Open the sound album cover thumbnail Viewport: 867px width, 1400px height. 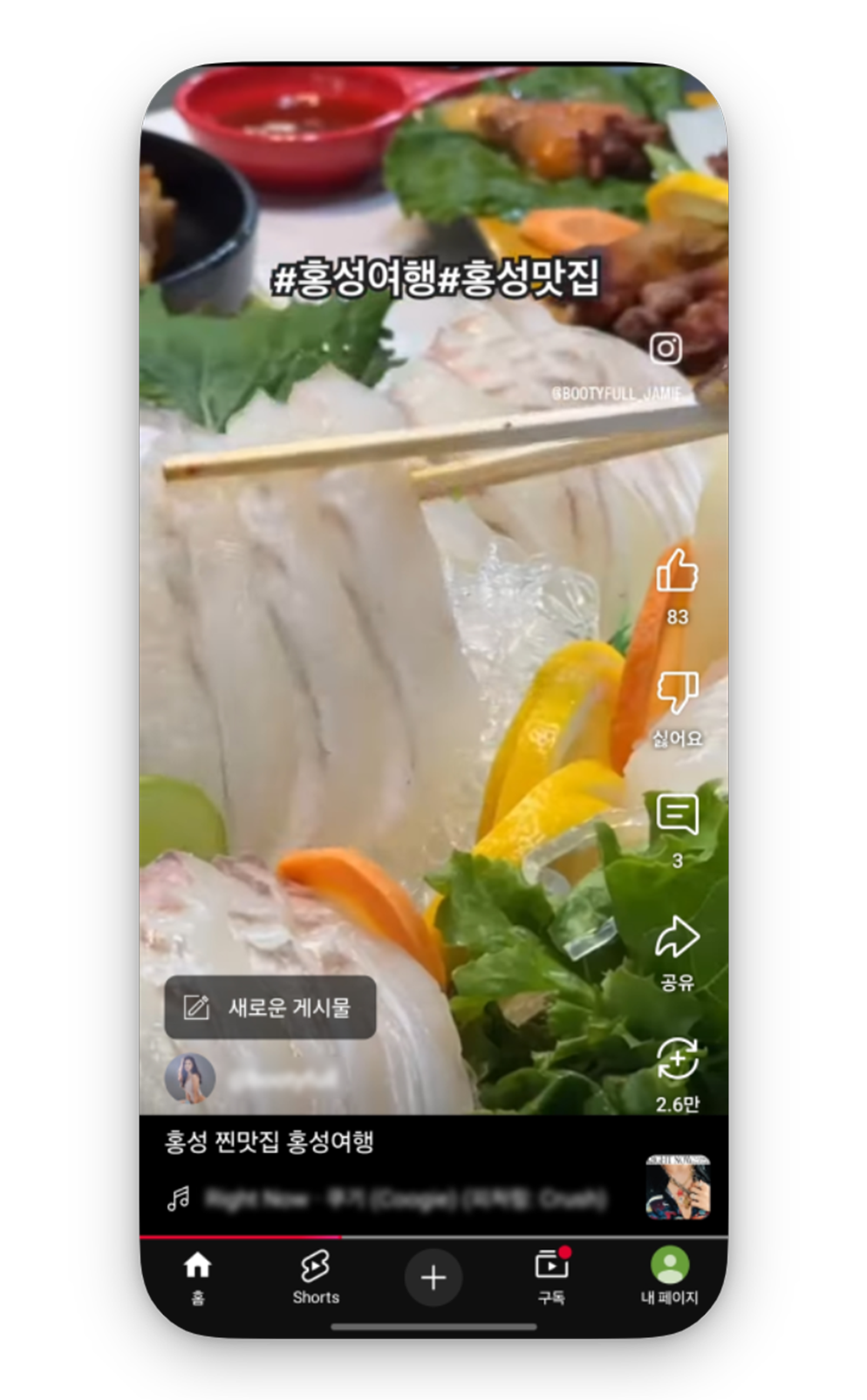[x=678, y=1186]
